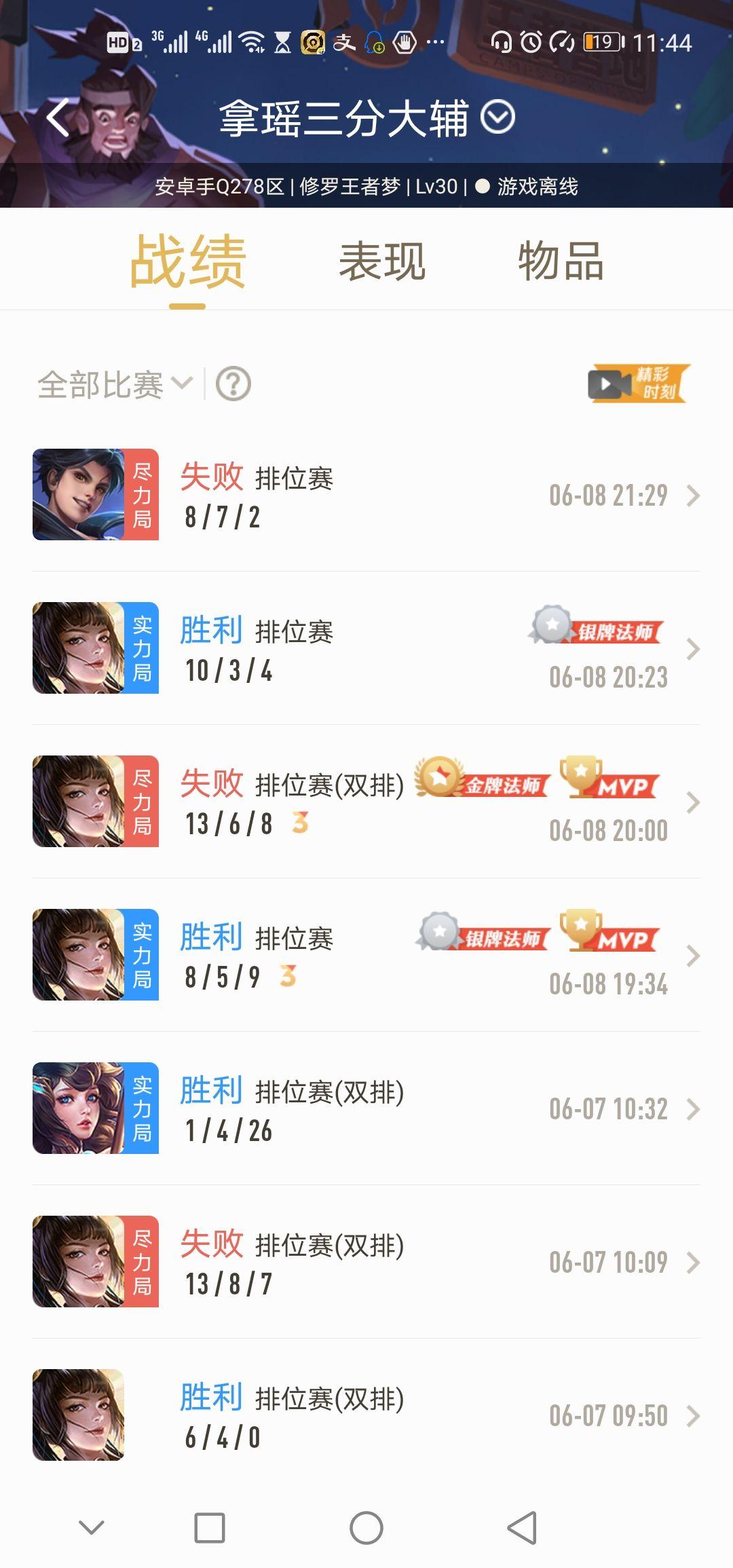Go back using the top-left arrow

[58, 117]
